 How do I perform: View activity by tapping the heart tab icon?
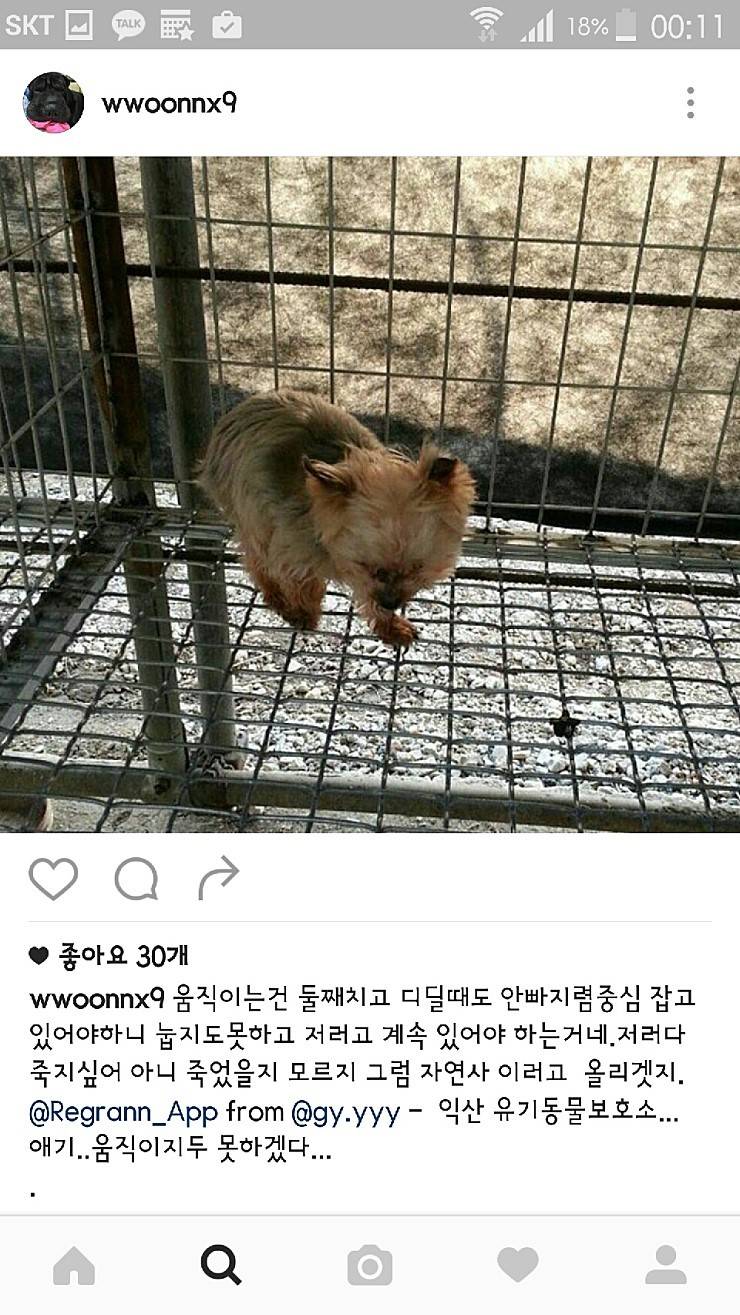tap(518, 1263)
